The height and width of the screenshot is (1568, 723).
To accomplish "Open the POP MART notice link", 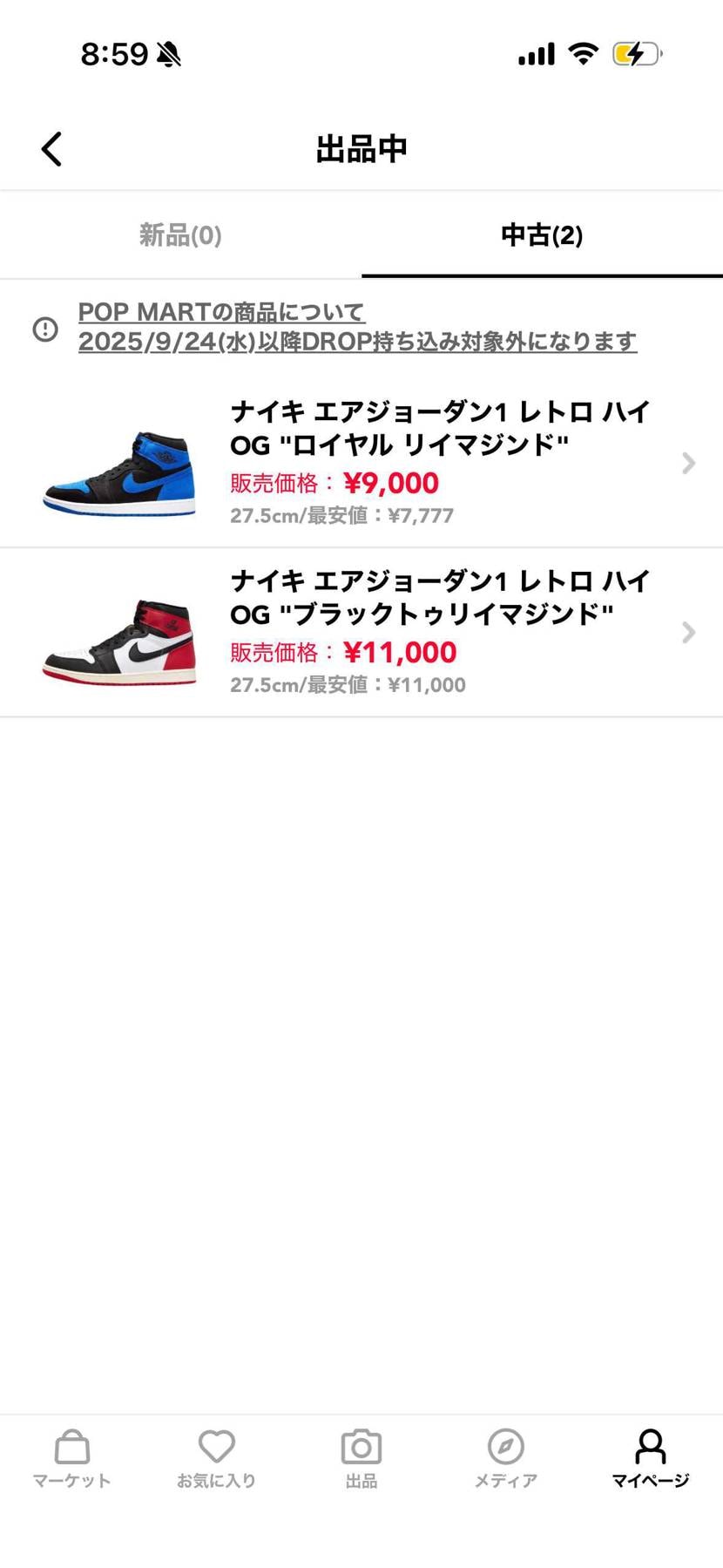I will (222, 312).
